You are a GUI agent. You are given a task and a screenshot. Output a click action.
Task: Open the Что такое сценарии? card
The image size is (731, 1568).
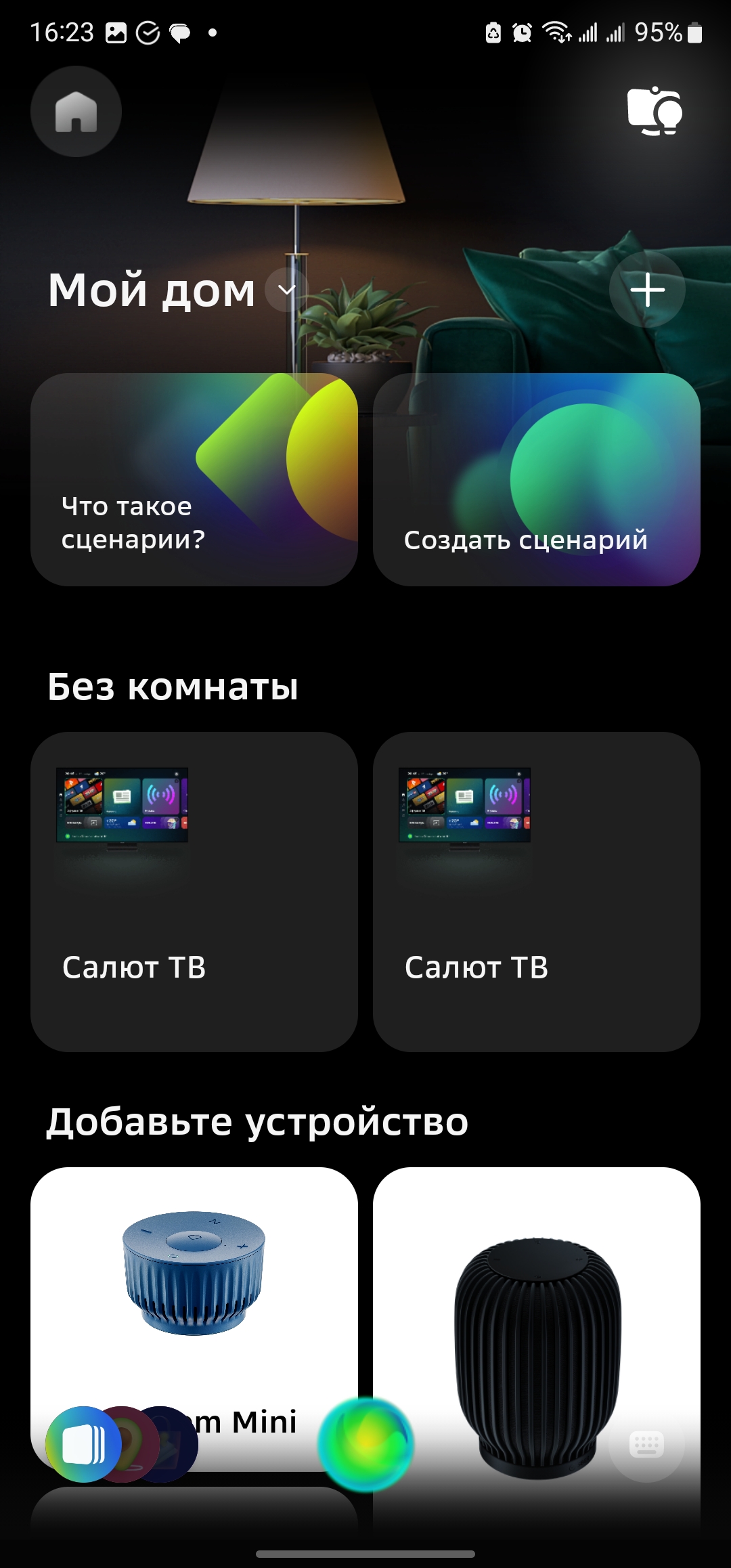click(x=194, y=479)
